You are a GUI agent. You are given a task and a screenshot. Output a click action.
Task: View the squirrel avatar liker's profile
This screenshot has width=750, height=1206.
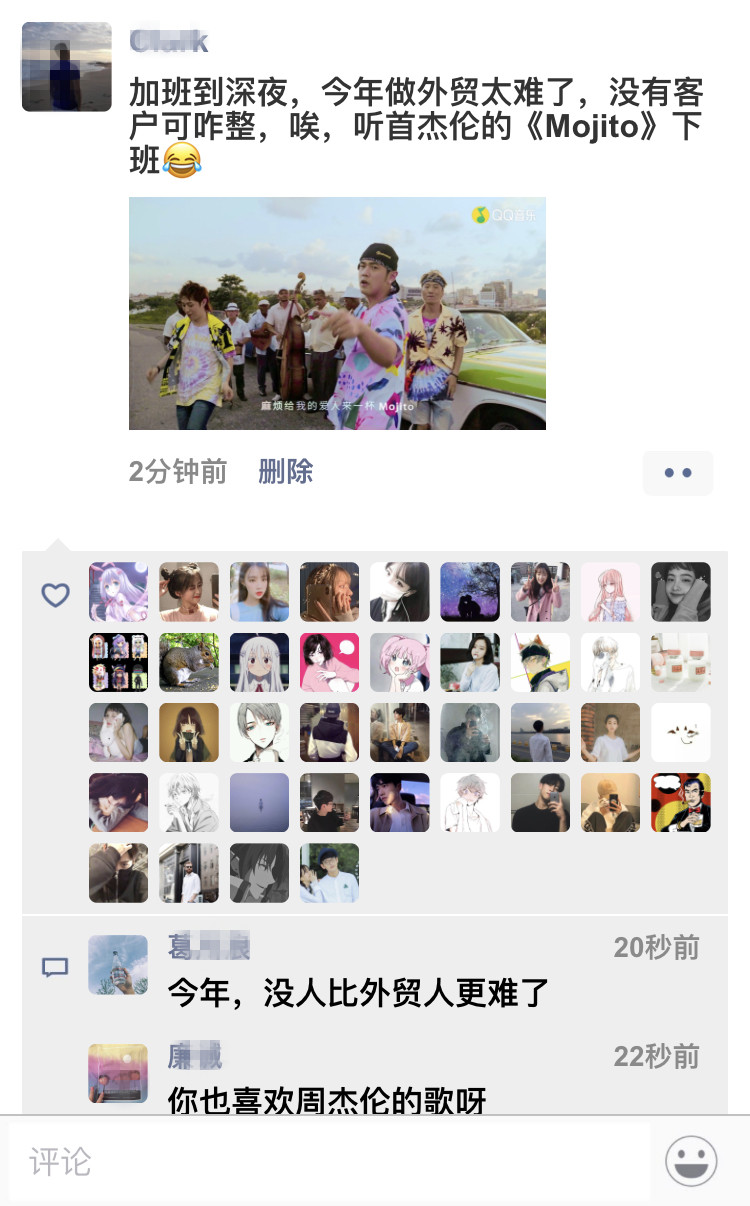(189, 662)
